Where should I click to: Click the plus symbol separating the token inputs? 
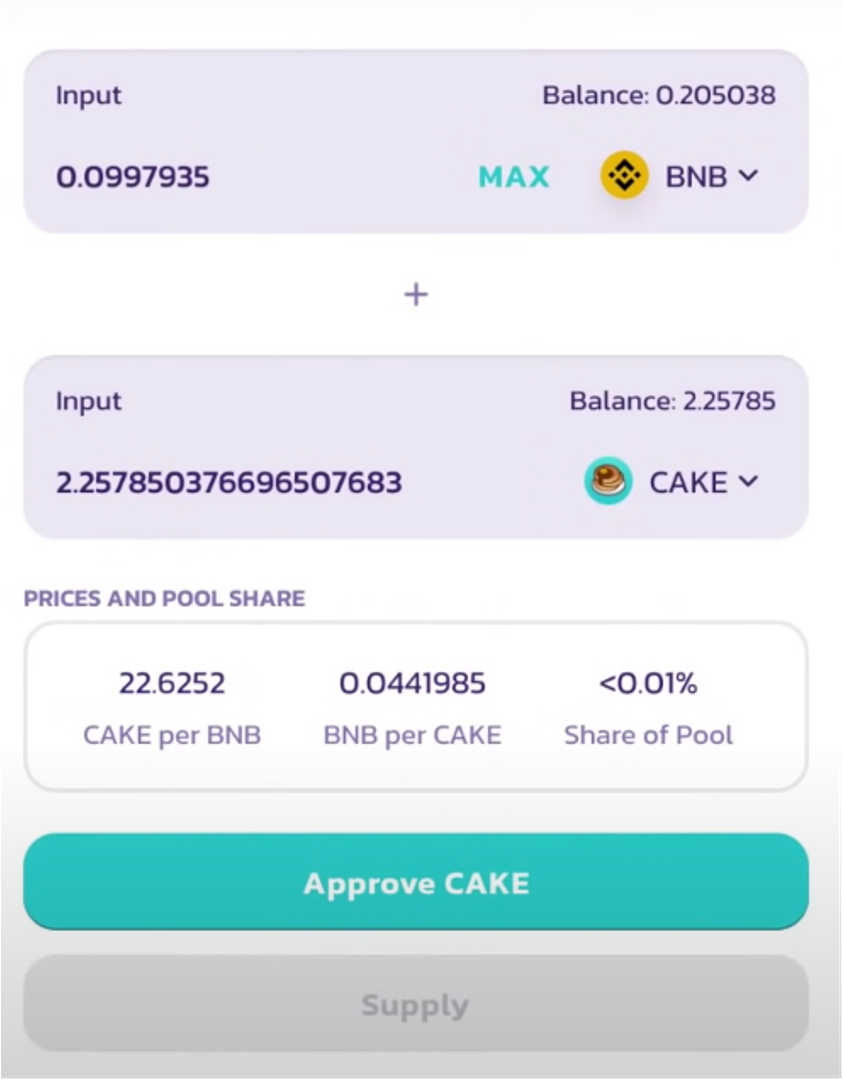[415, 294]
